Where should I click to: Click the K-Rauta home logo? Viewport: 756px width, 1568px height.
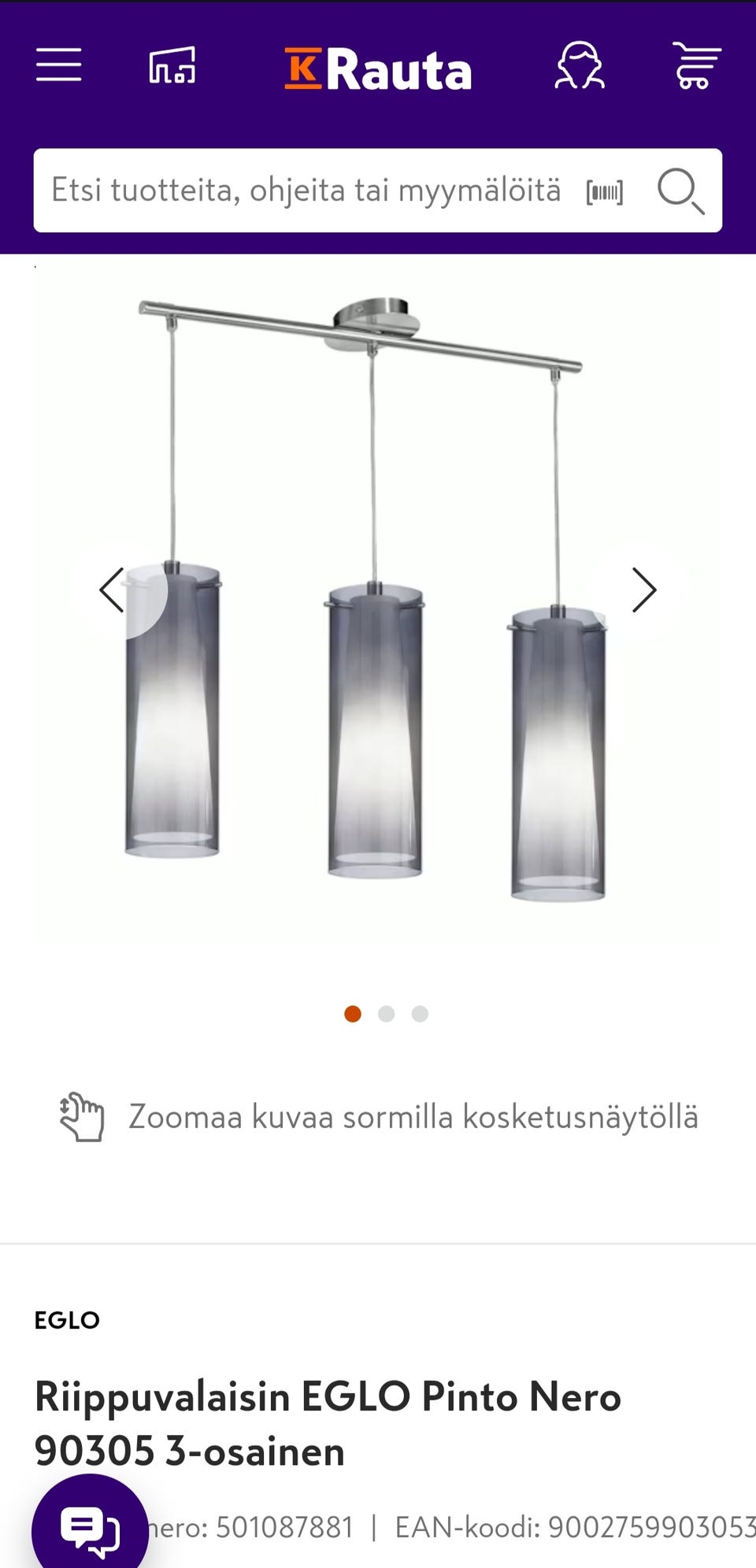coord(378,68)
